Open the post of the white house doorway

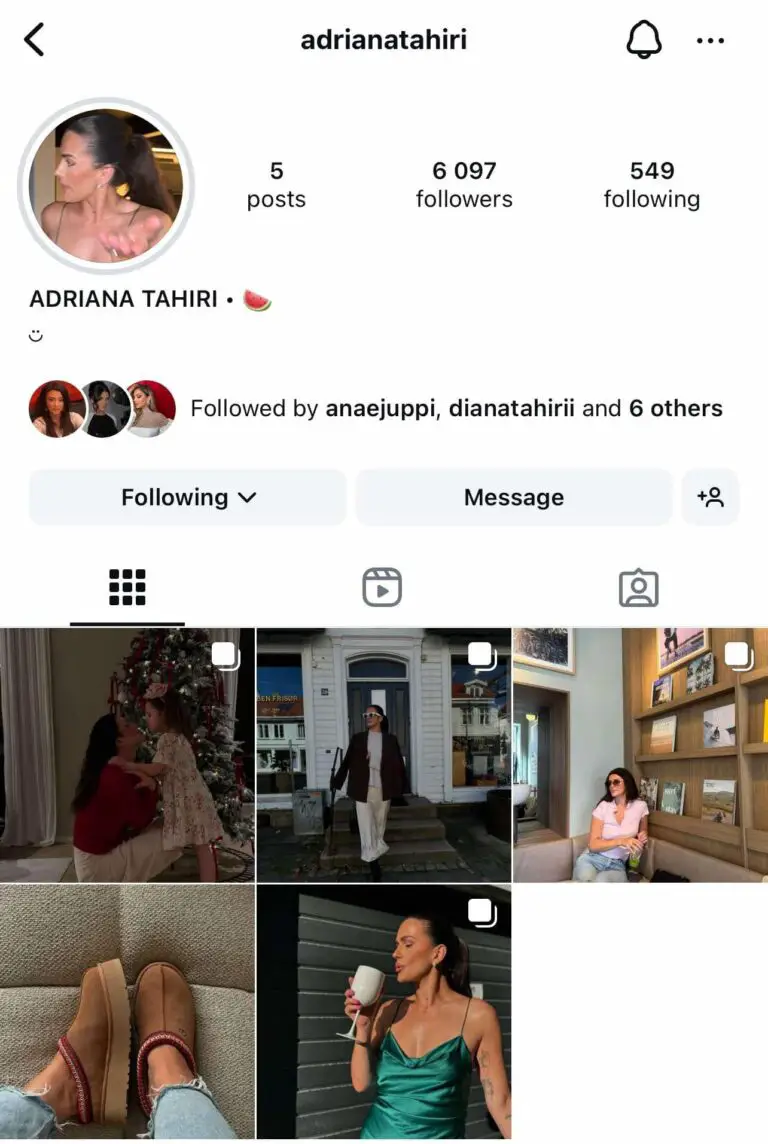(x=383, y=755)
